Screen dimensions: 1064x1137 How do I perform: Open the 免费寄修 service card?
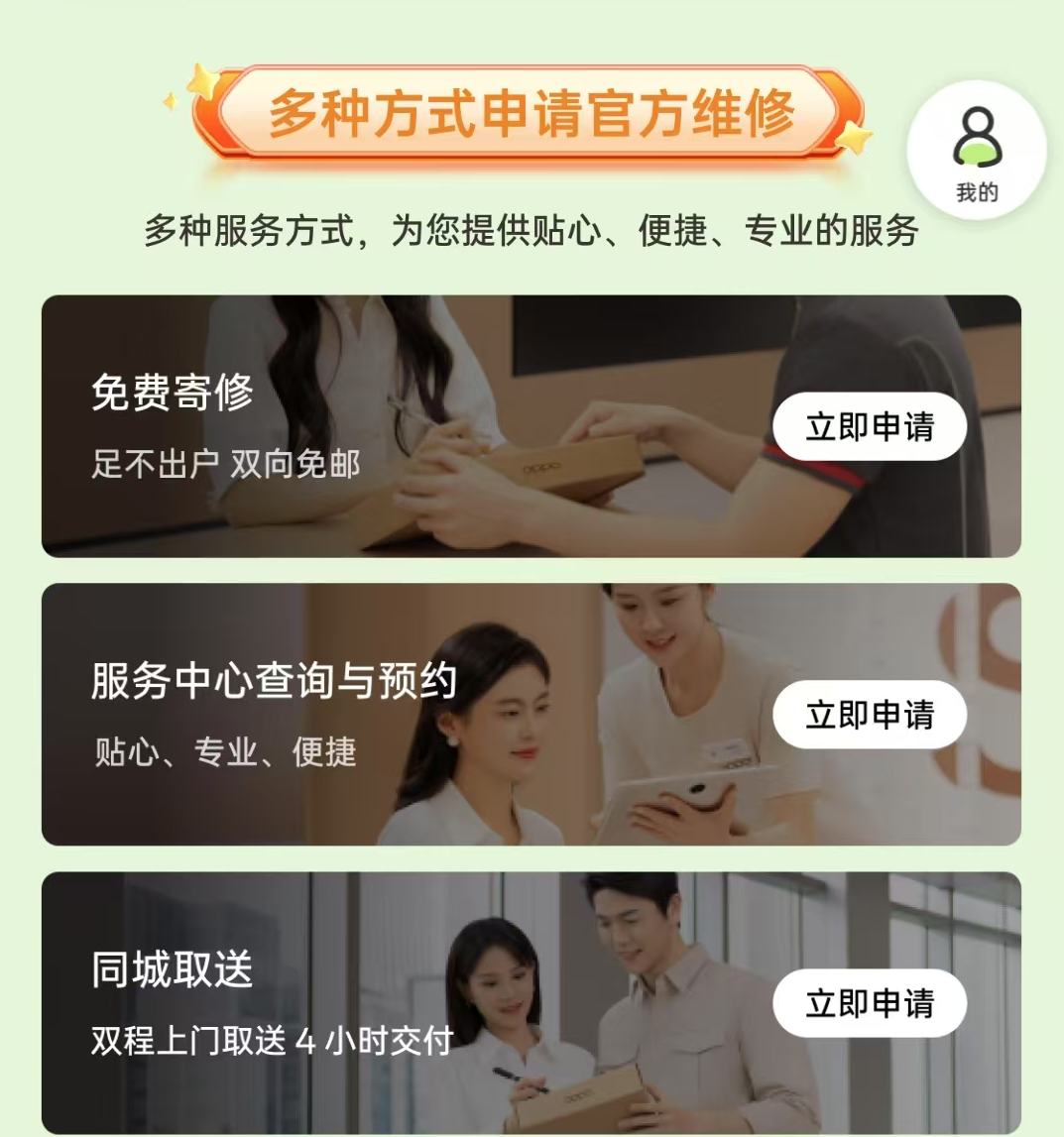(397, 426)
